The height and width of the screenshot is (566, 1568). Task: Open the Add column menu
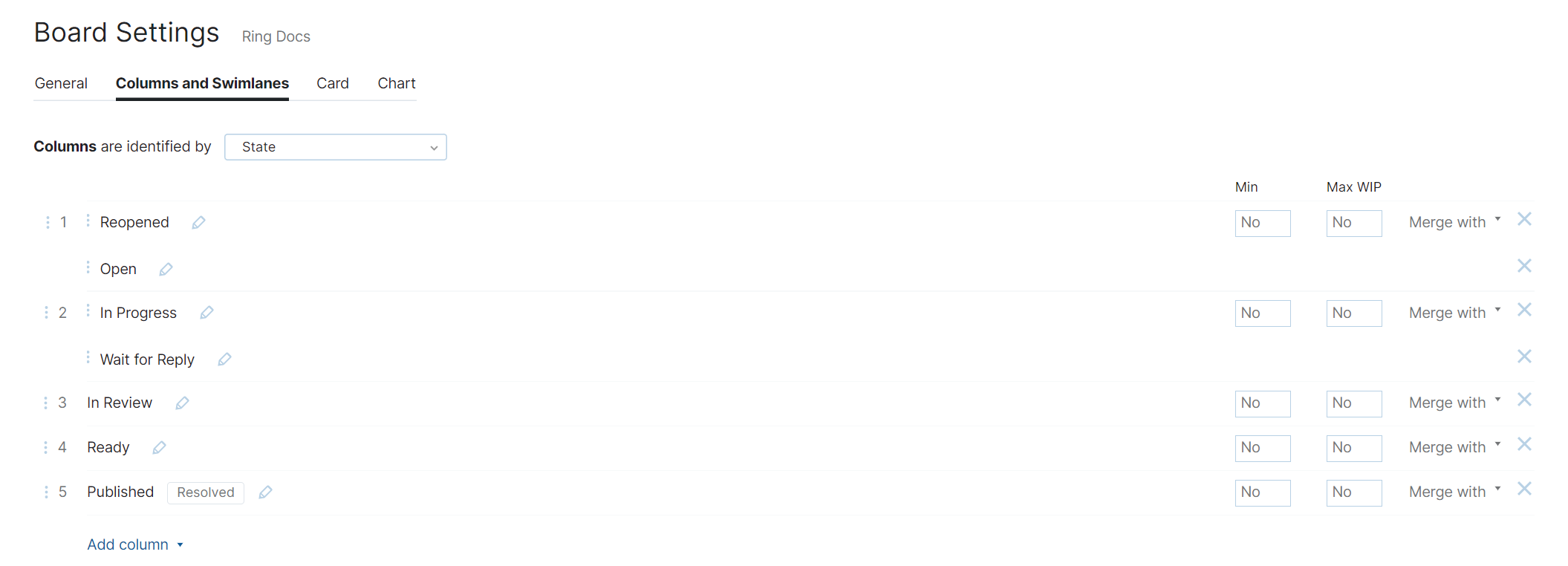pyautogui.click(x=134, y=544)
